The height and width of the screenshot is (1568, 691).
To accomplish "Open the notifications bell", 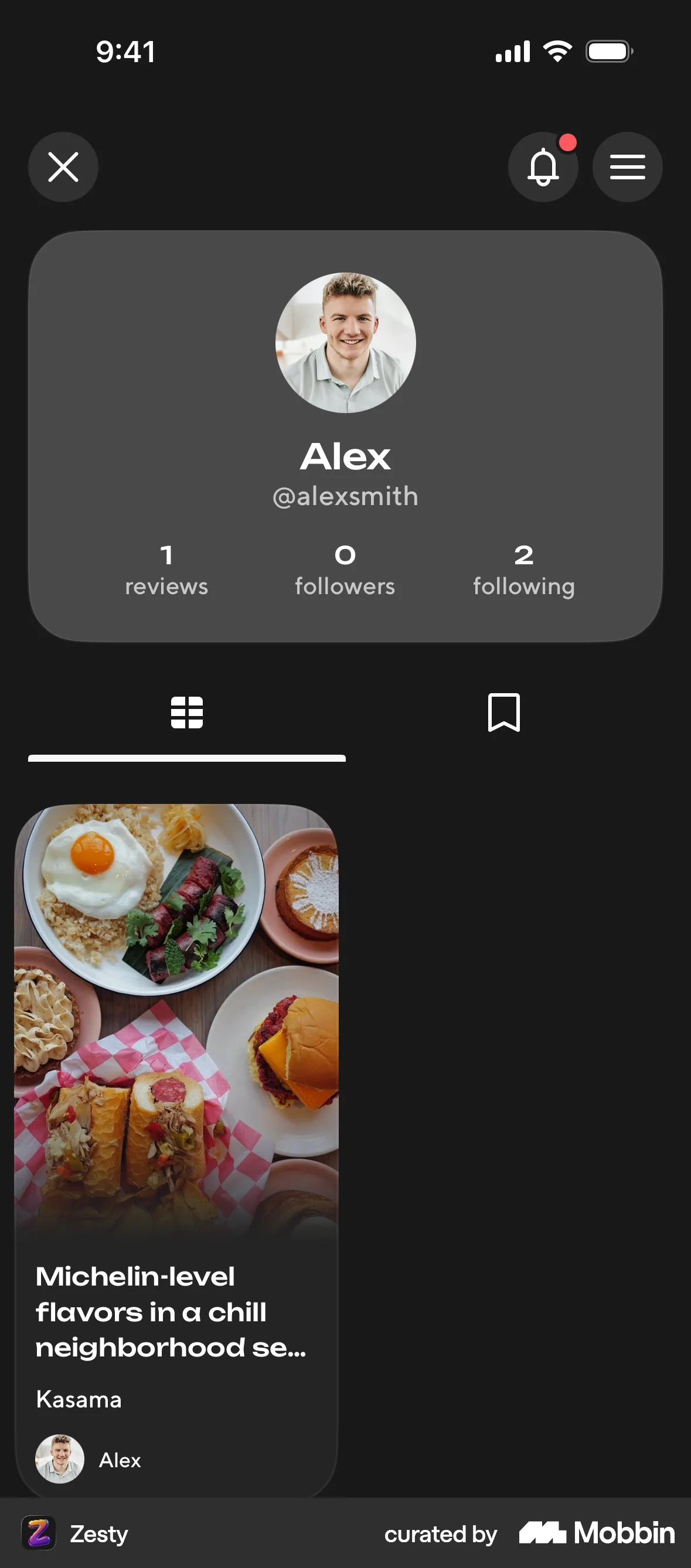I will (544, 167).
